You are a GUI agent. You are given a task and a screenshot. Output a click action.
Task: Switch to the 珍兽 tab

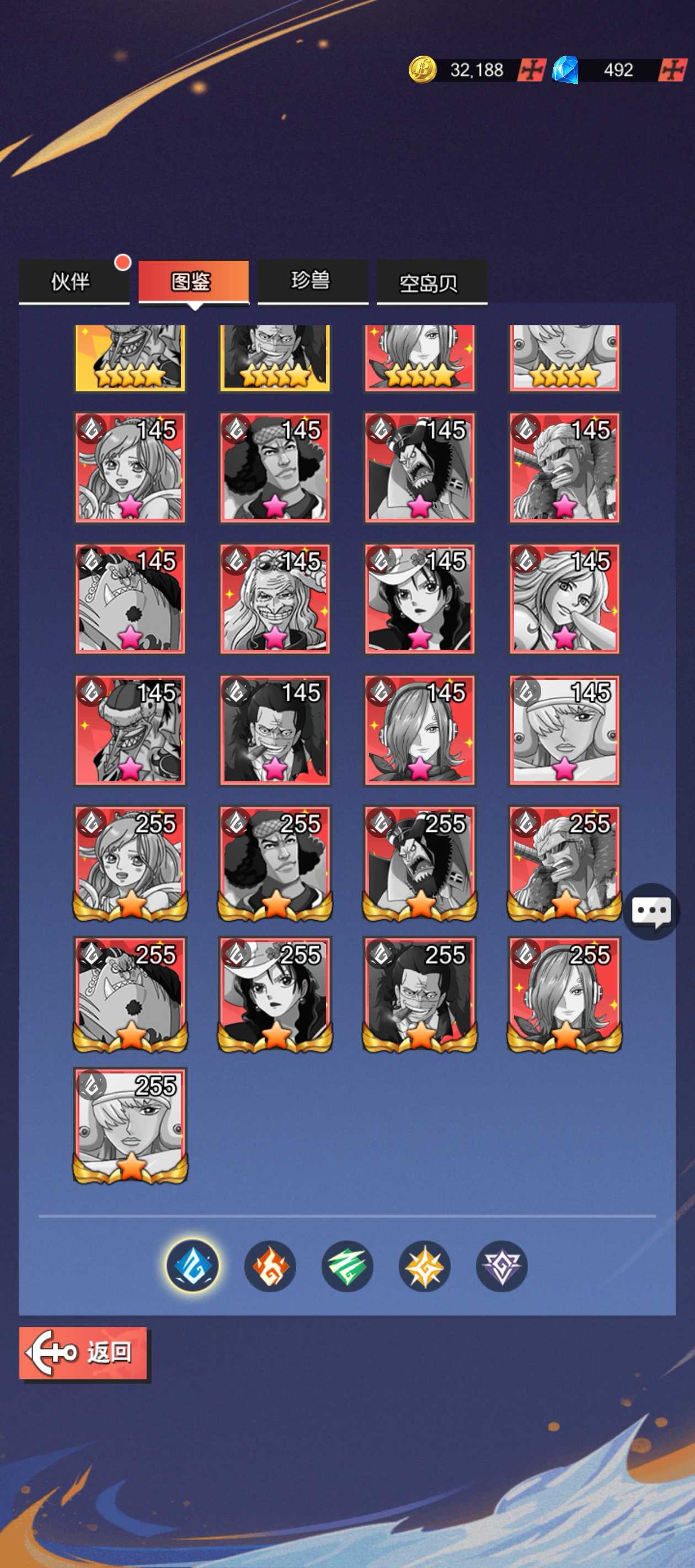tap(312, 281)
